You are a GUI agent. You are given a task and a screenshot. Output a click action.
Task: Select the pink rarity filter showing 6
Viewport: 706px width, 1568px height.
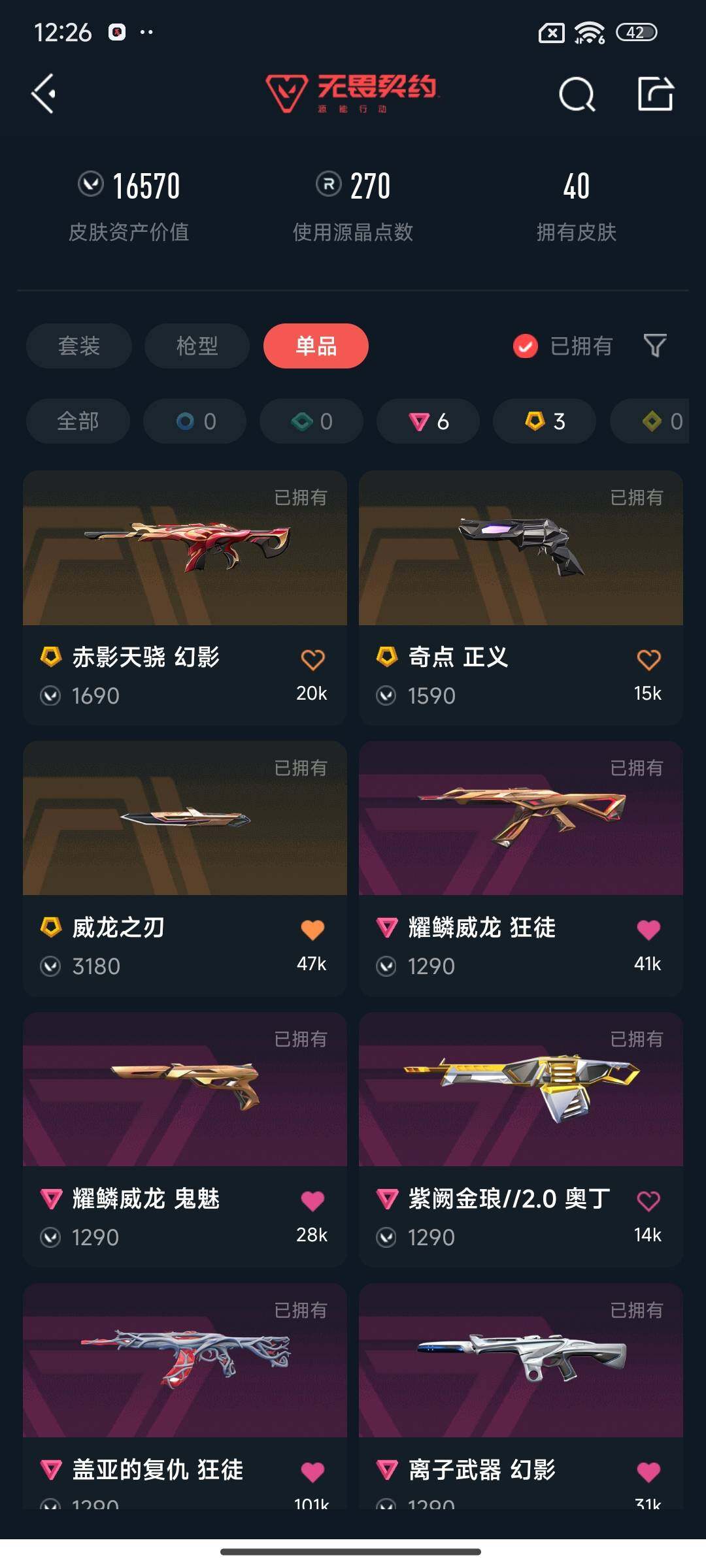pyautogui.click(x=428, y=421)
